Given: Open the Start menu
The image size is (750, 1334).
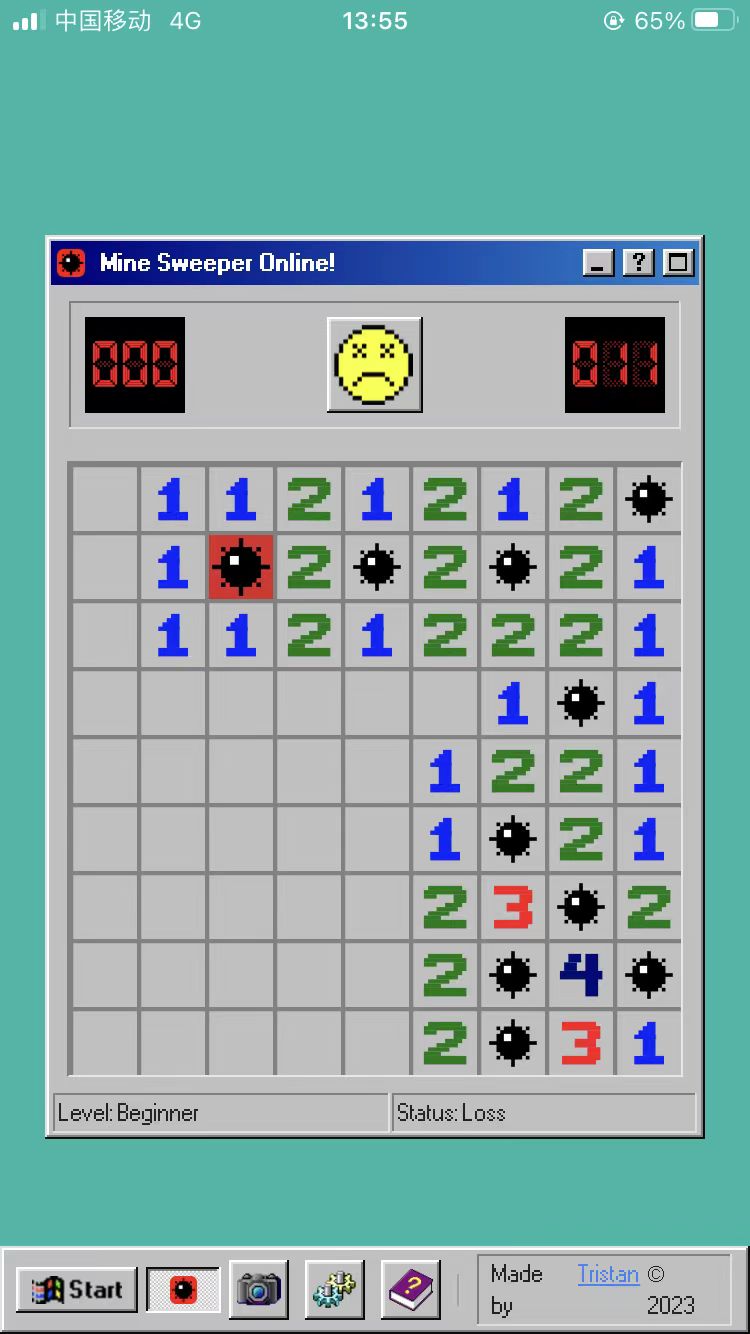Looking at the screenshot, I should point(77,1290).
